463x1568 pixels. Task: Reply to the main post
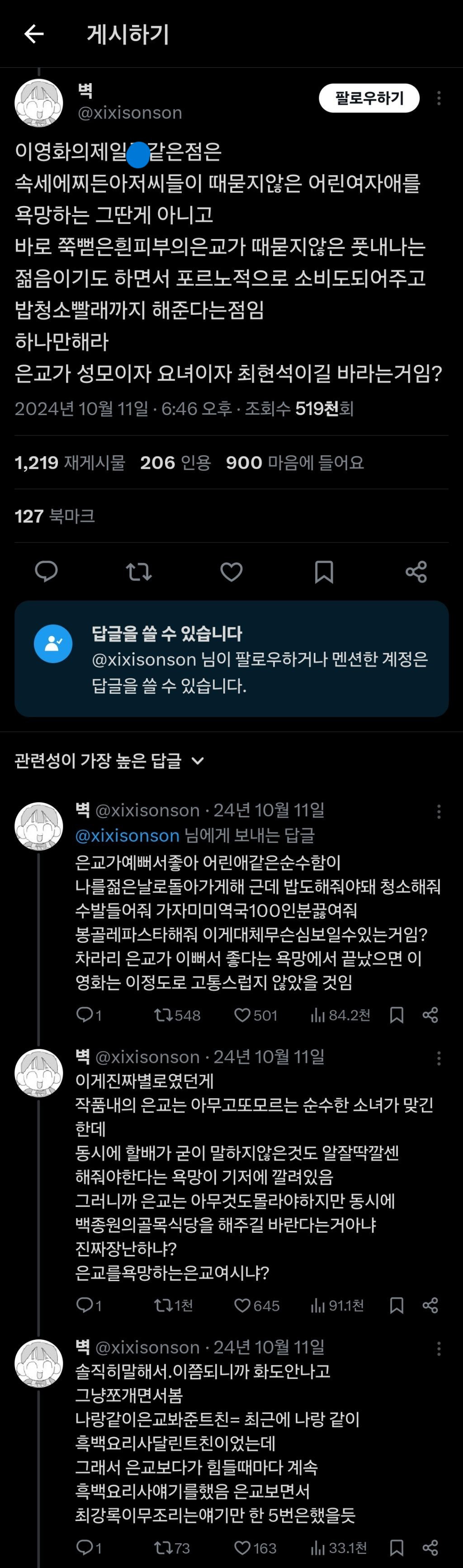(x=46, y=571)
